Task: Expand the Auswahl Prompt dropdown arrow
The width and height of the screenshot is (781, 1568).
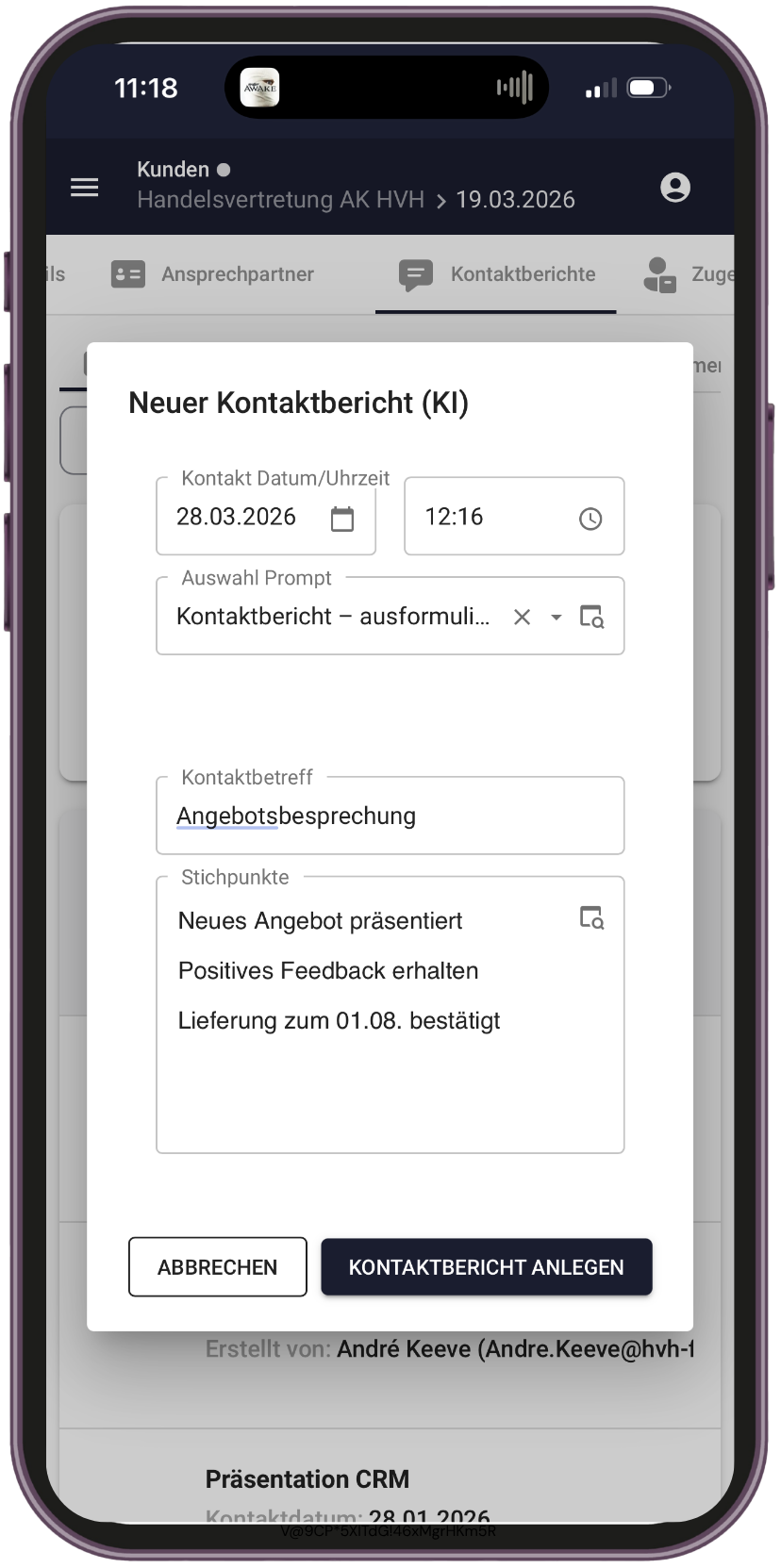Action: click(x=556, y=616)
